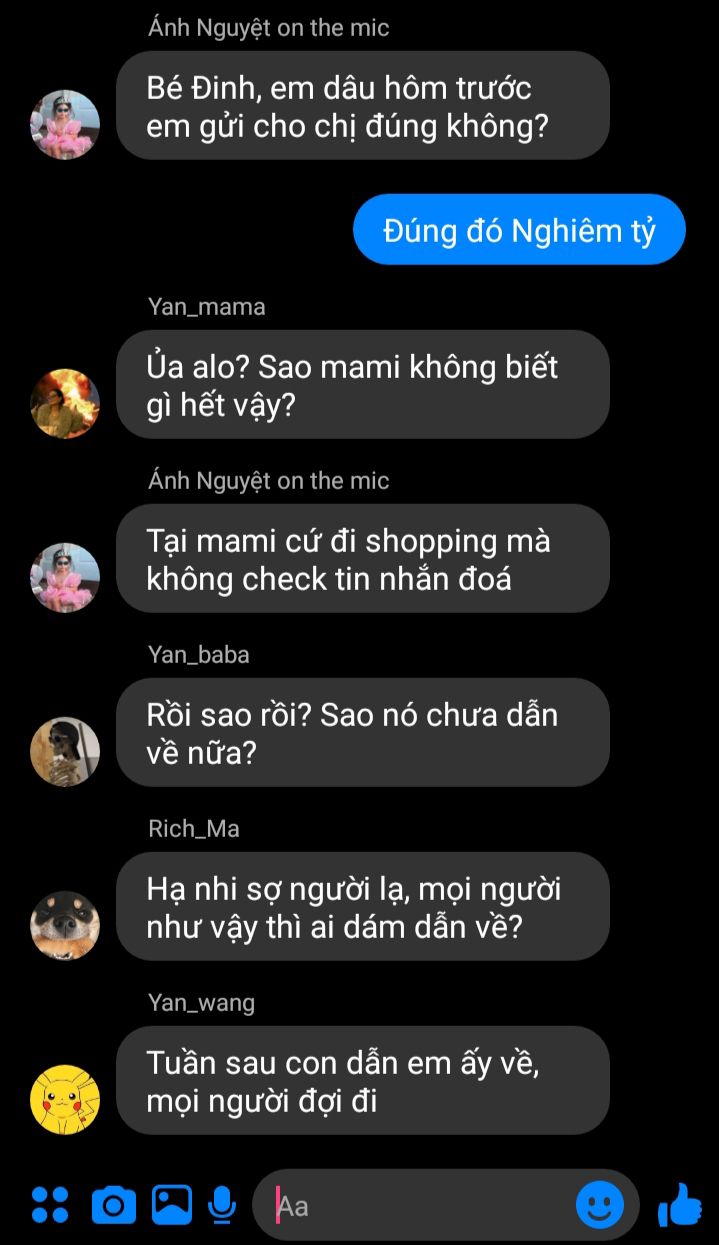This screenshot has height=1245, width=719.
Task: Send a thumbs-up like
Action: 680,1204
